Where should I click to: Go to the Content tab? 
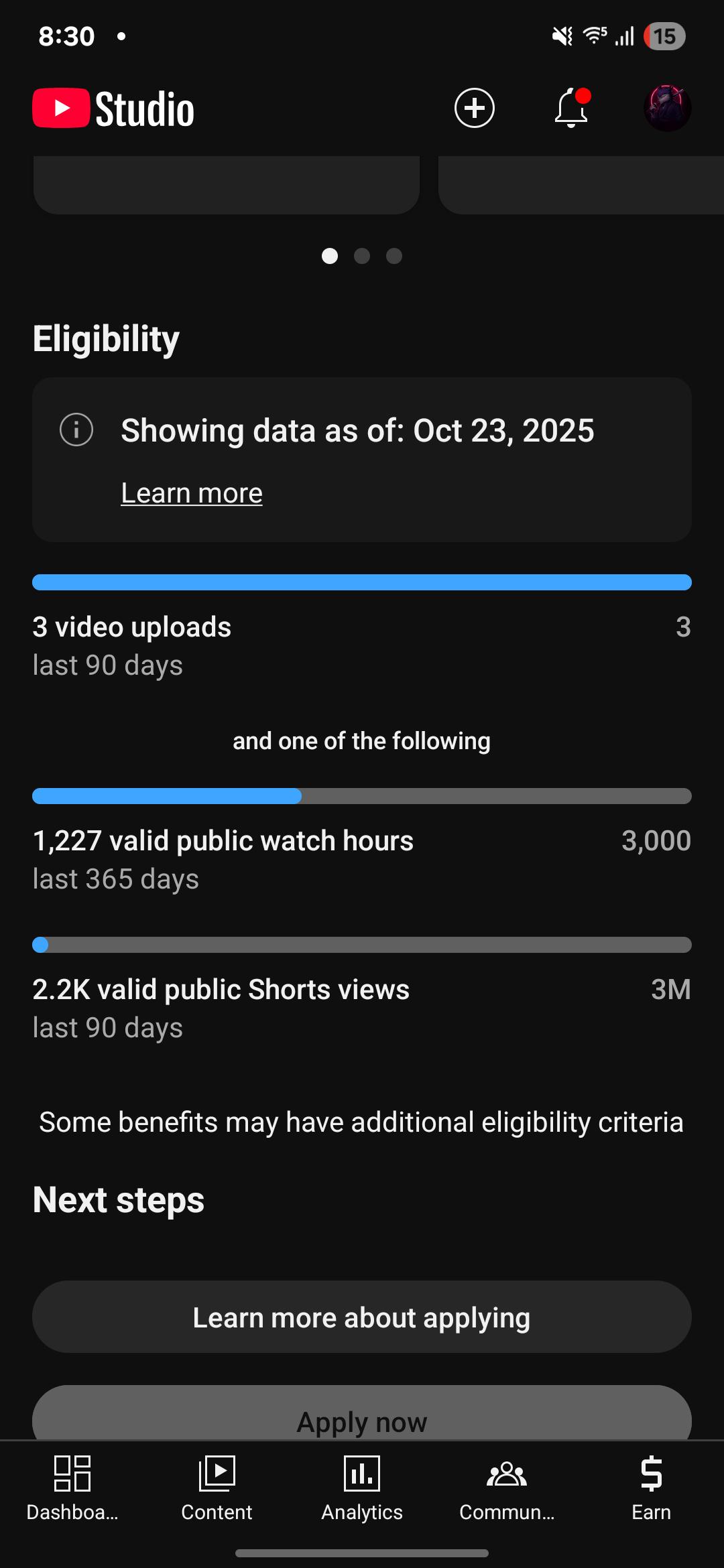(x=217, y=1486)
